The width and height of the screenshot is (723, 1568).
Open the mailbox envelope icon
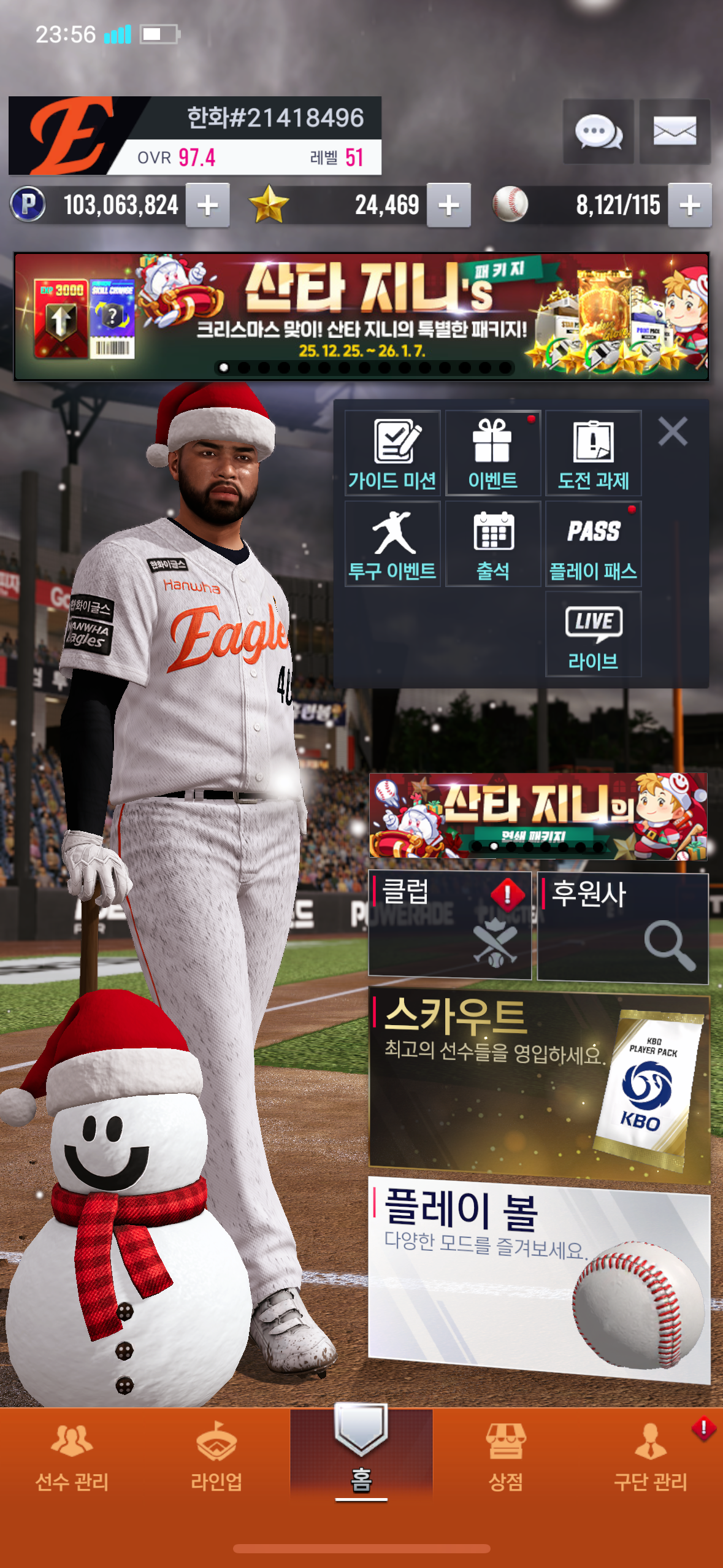[x=675, y=131]
